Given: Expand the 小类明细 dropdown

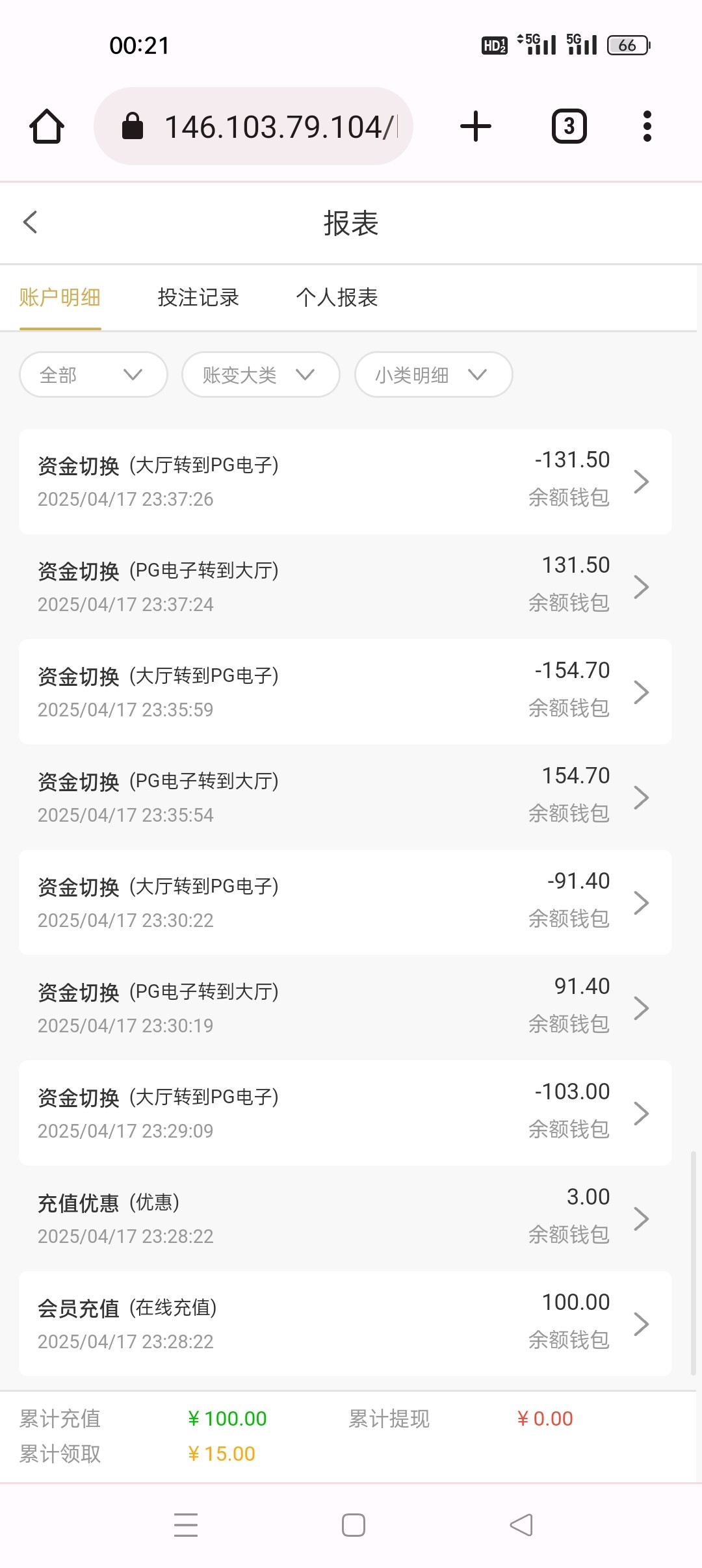Looking at the screenshot, I should [432, 374].
